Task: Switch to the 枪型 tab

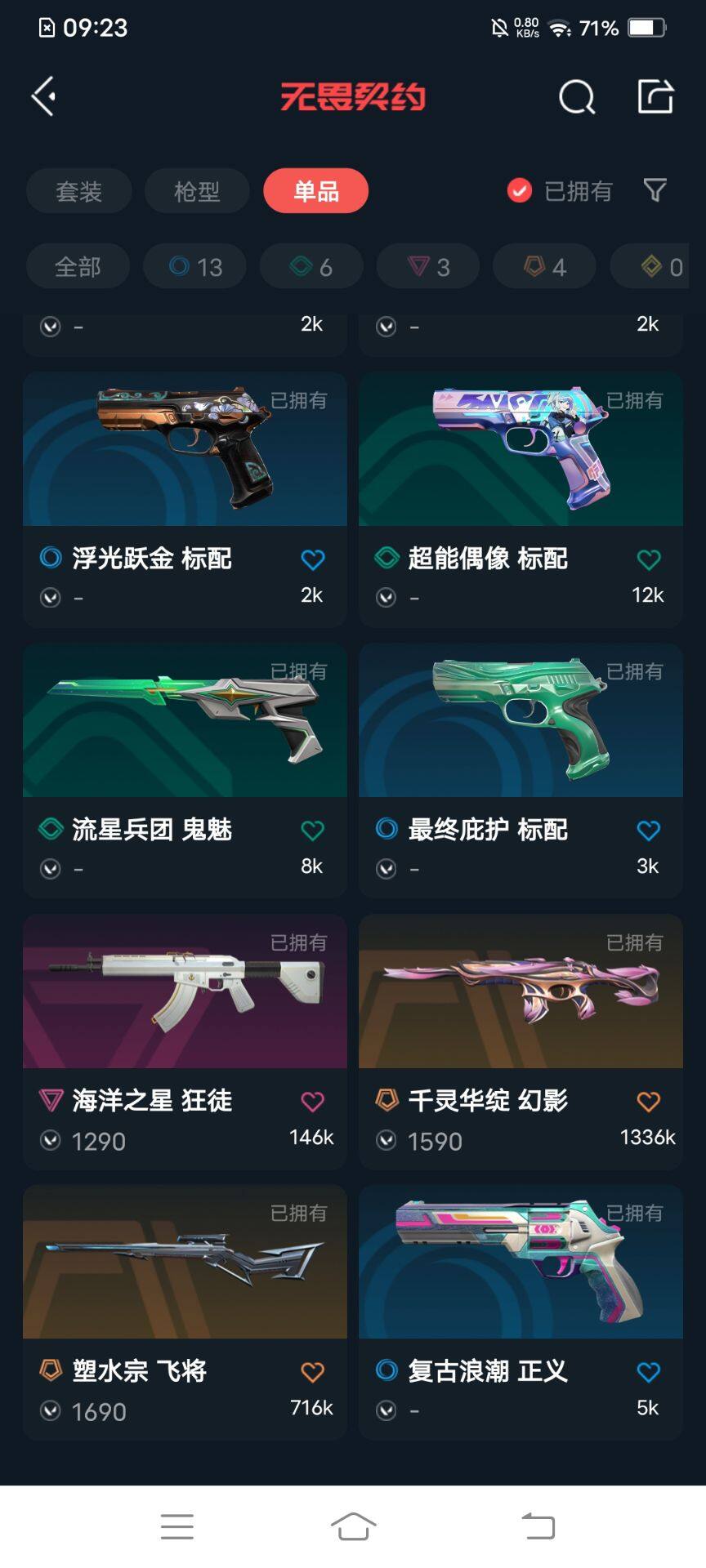Action: [x=197, y=191]
